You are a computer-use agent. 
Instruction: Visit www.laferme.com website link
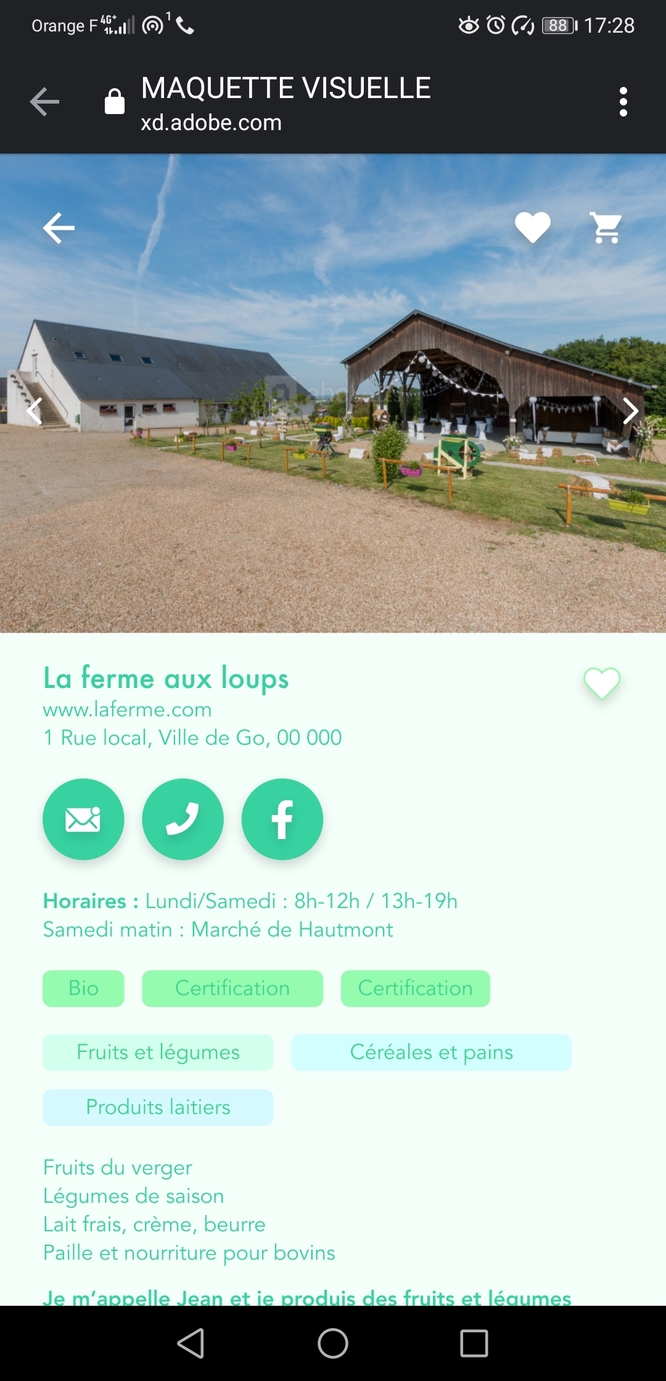pyautogui.click(x=127, y=710)
